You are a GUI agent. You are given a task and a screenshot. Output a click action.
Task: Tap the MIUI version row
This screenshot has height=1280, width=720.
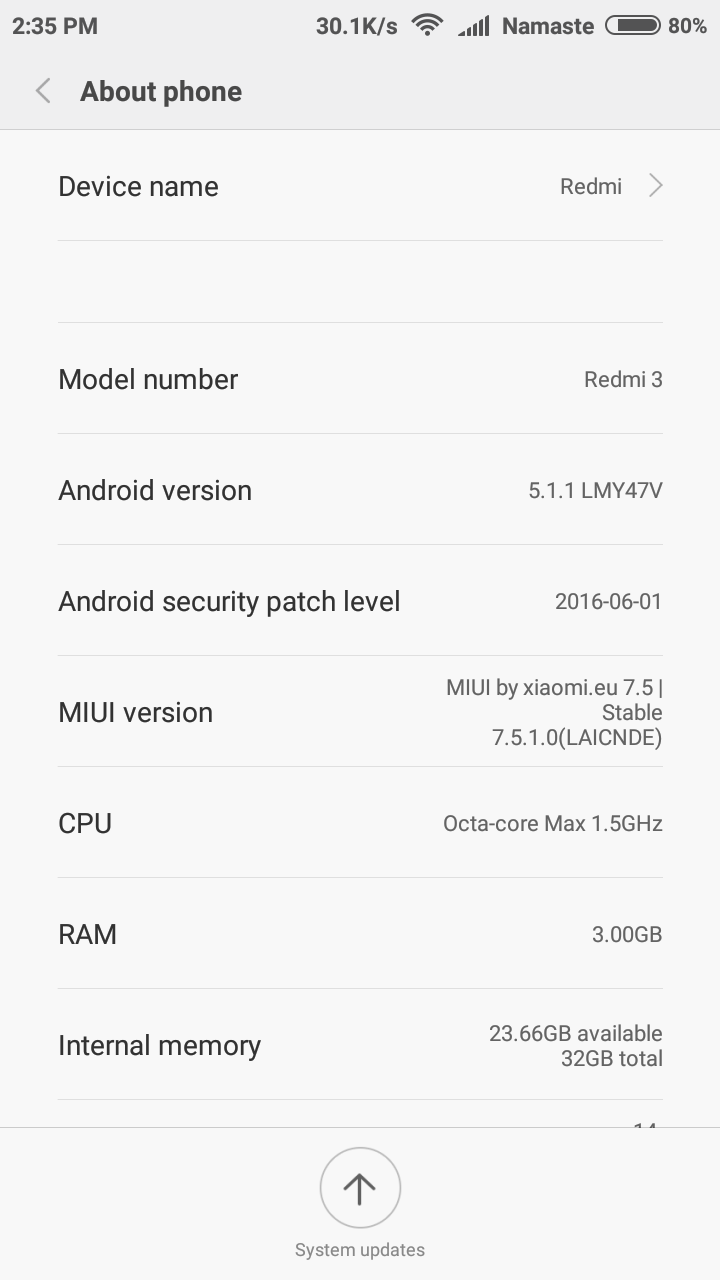(360, 712)
